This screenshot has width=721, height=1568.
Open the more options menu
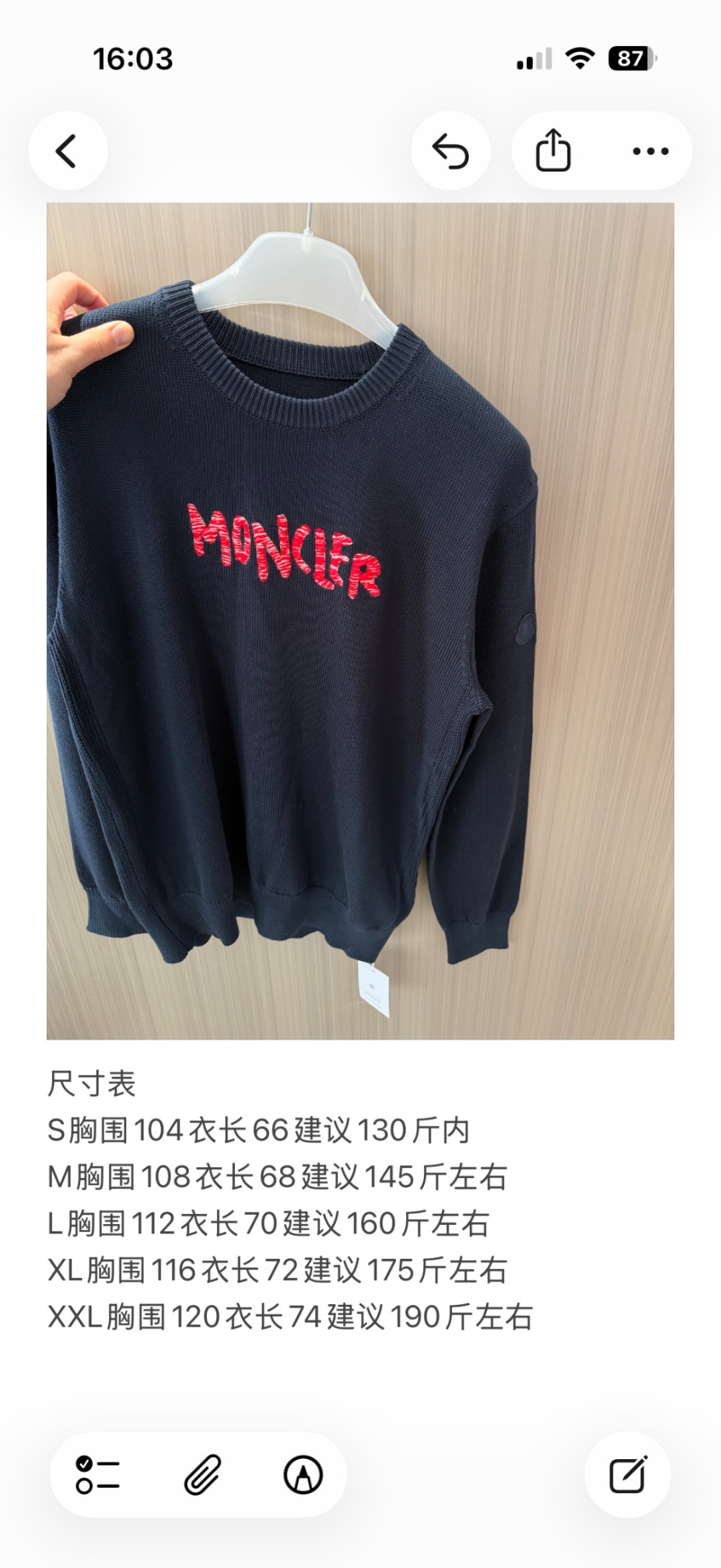(x=650, y=151)
